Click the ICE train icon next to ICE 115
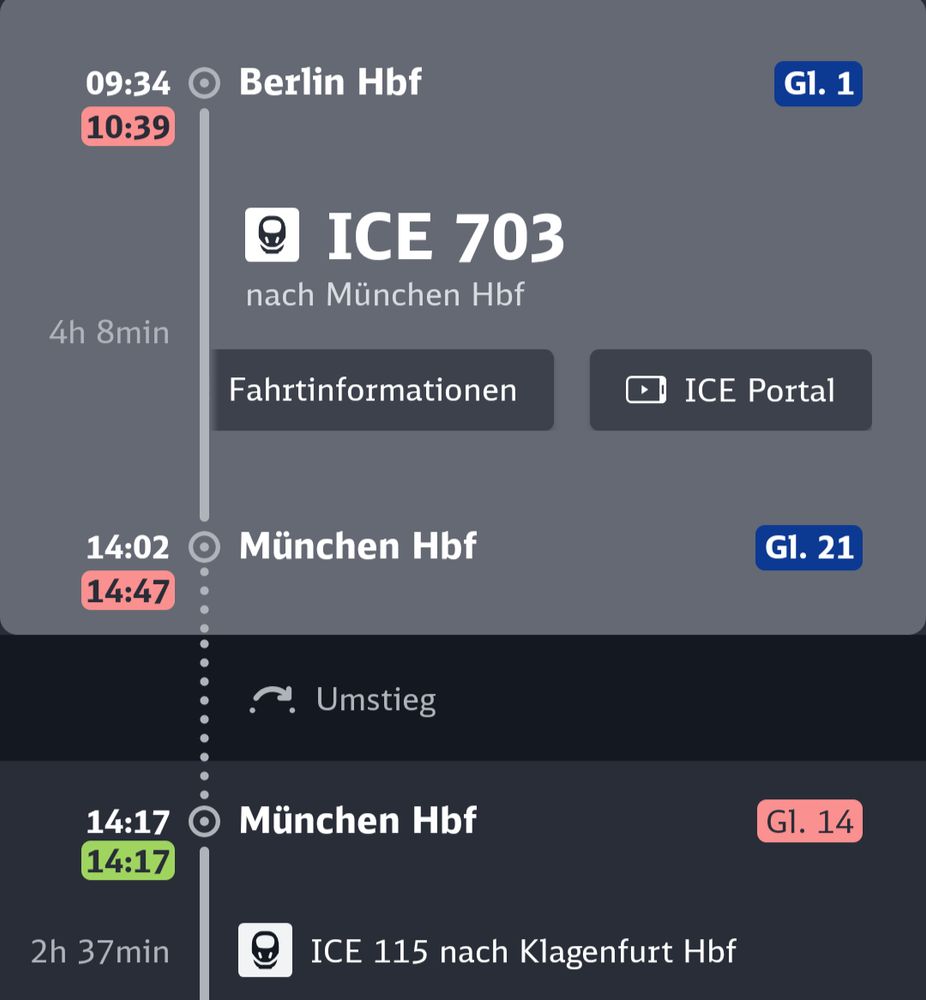926x1000 pixels. pyautogui.click(x=265, y=951)
